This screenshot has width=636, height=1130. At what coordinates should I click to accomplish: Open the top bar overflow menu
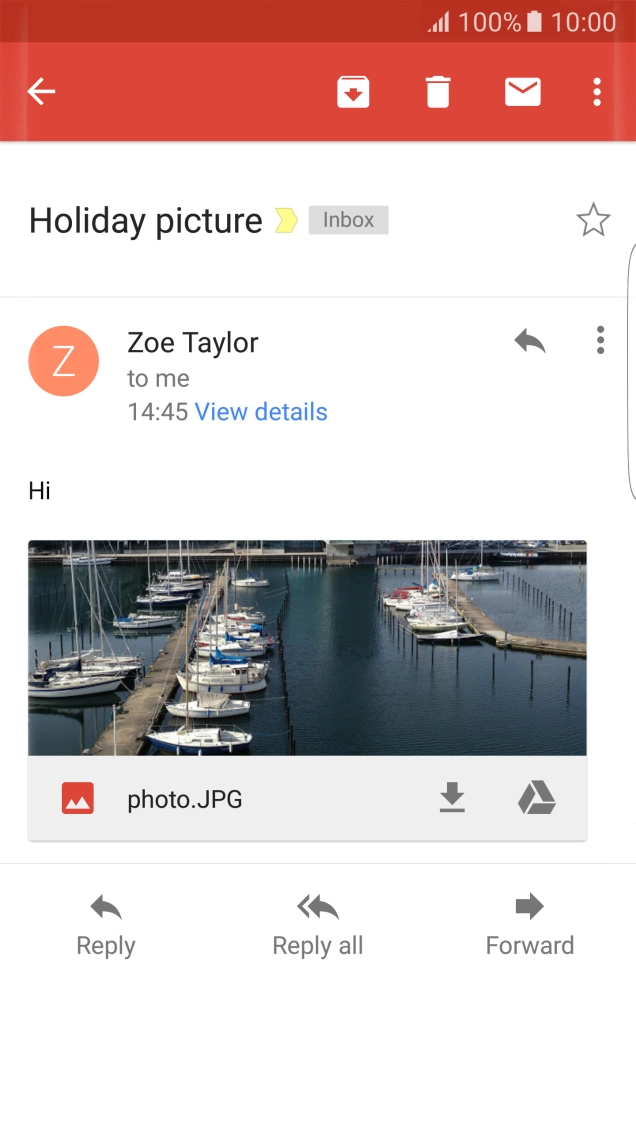point(597,92)
